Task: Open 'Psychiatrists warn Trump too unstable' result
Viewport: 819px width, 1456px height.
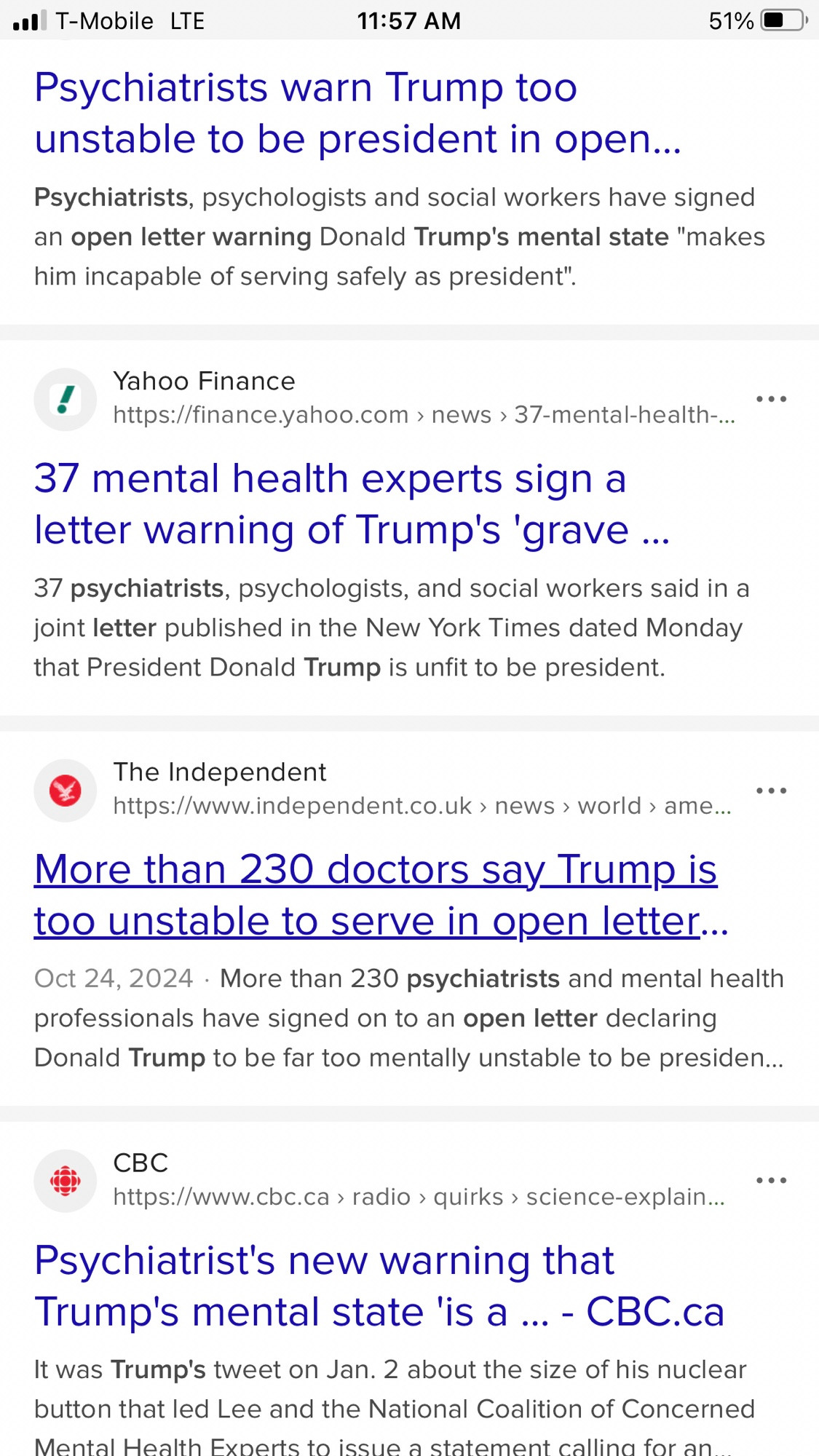Action: tap(358, 113)
